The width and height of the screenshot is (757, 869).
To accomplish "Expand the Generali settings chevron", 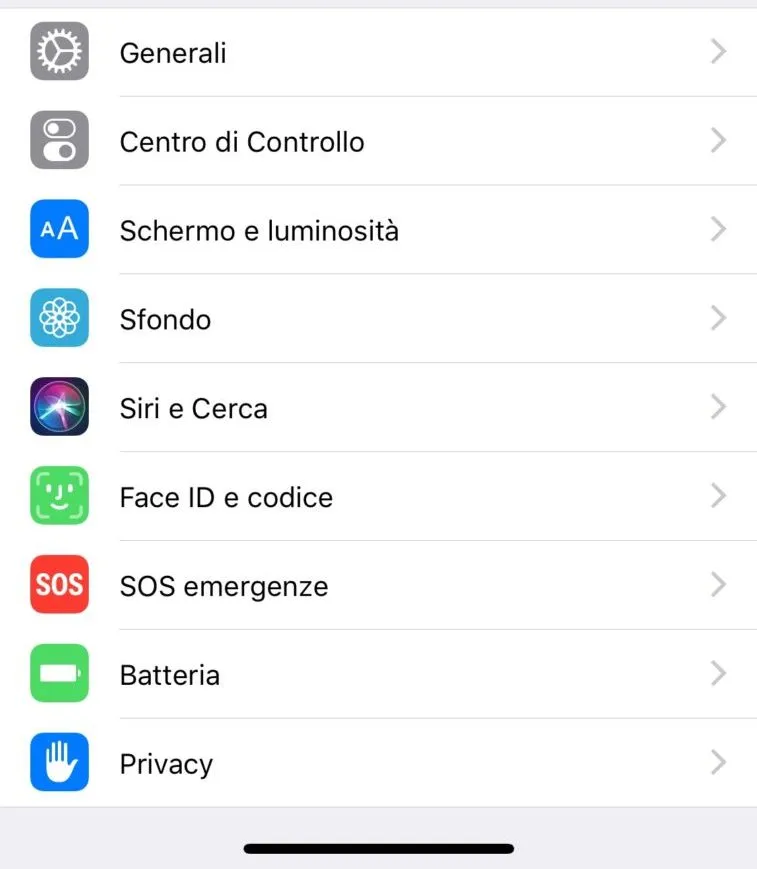I will [717, 52].
